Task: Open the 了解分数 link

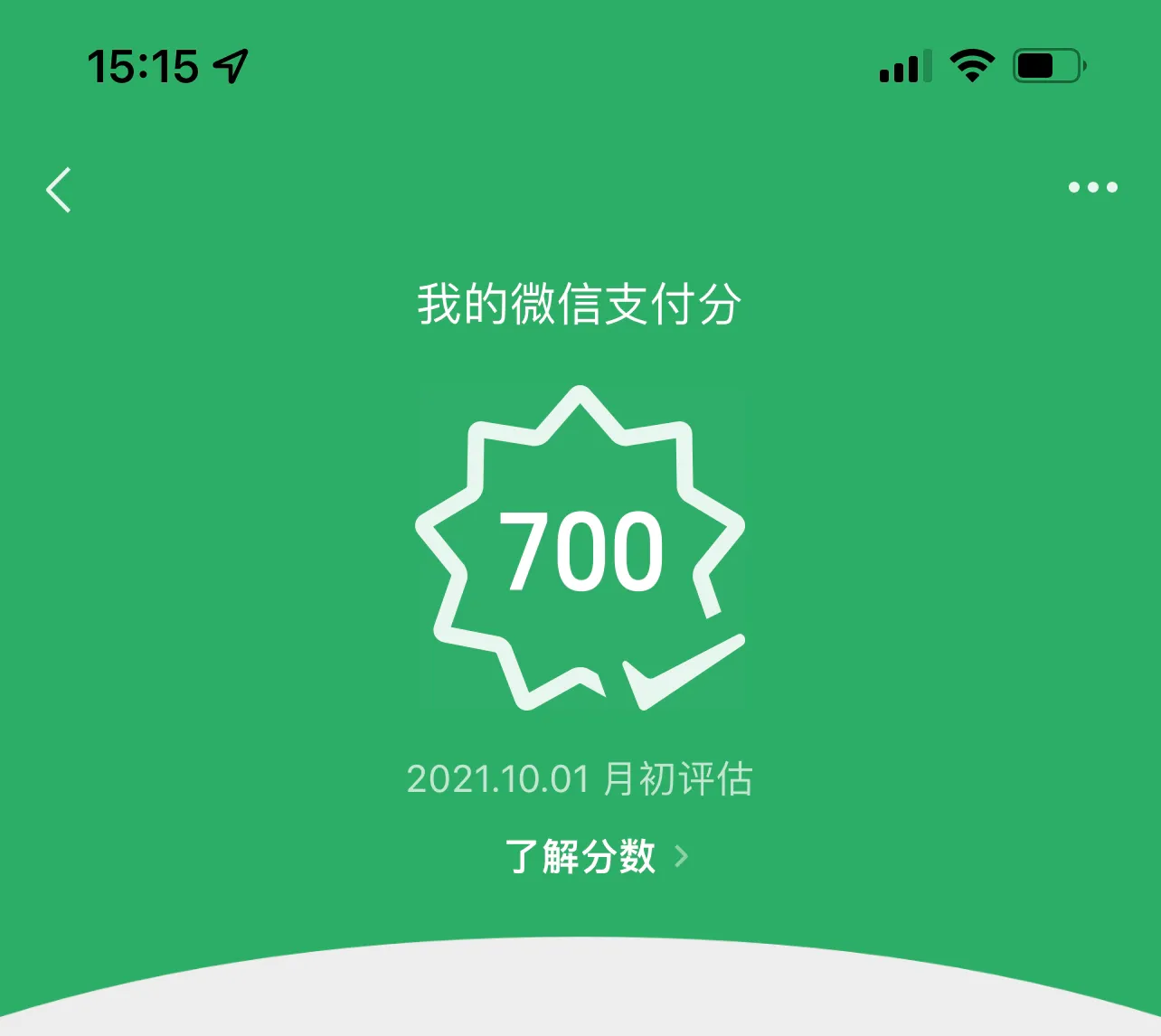Action: tap(595, 856)
